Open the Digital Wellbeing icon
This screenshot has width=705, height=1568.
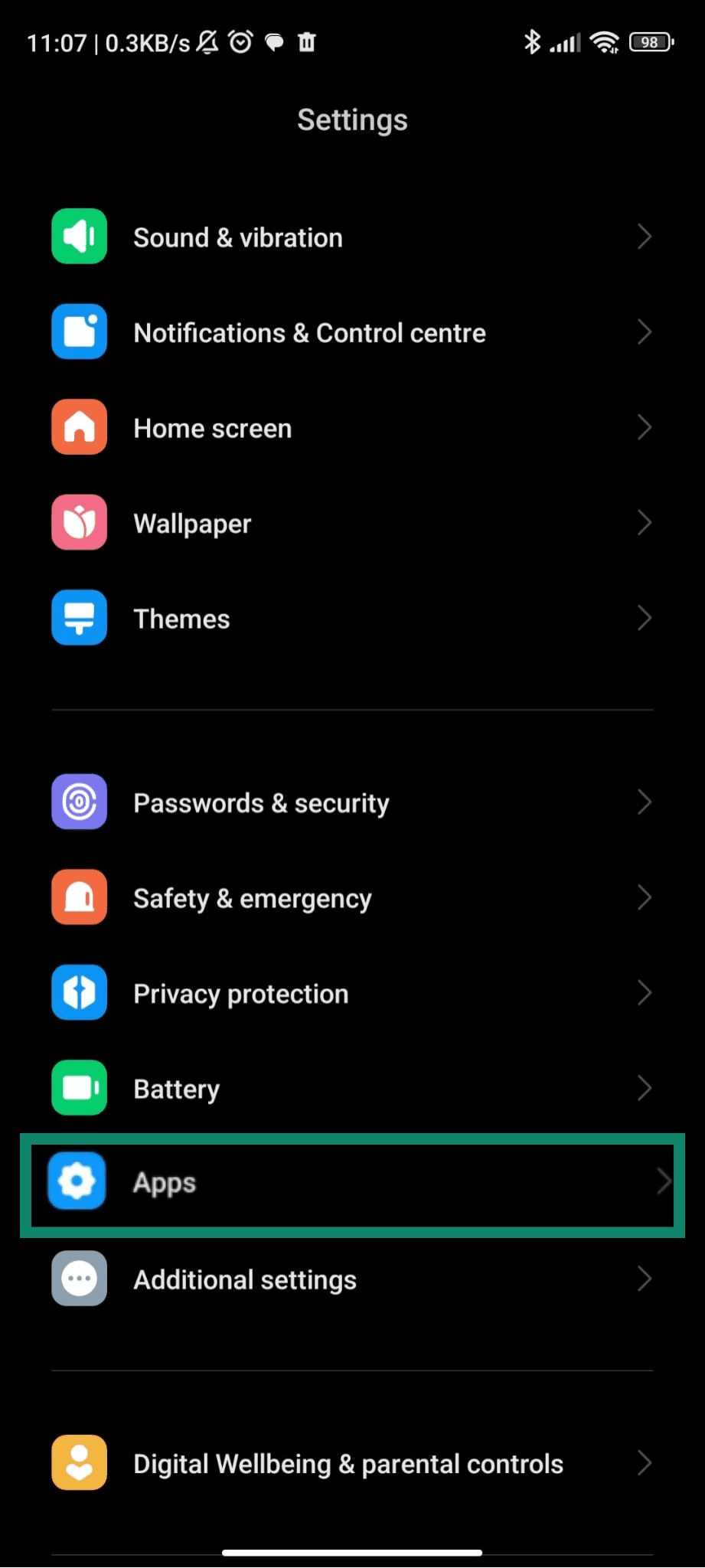tap(79, 1462)
